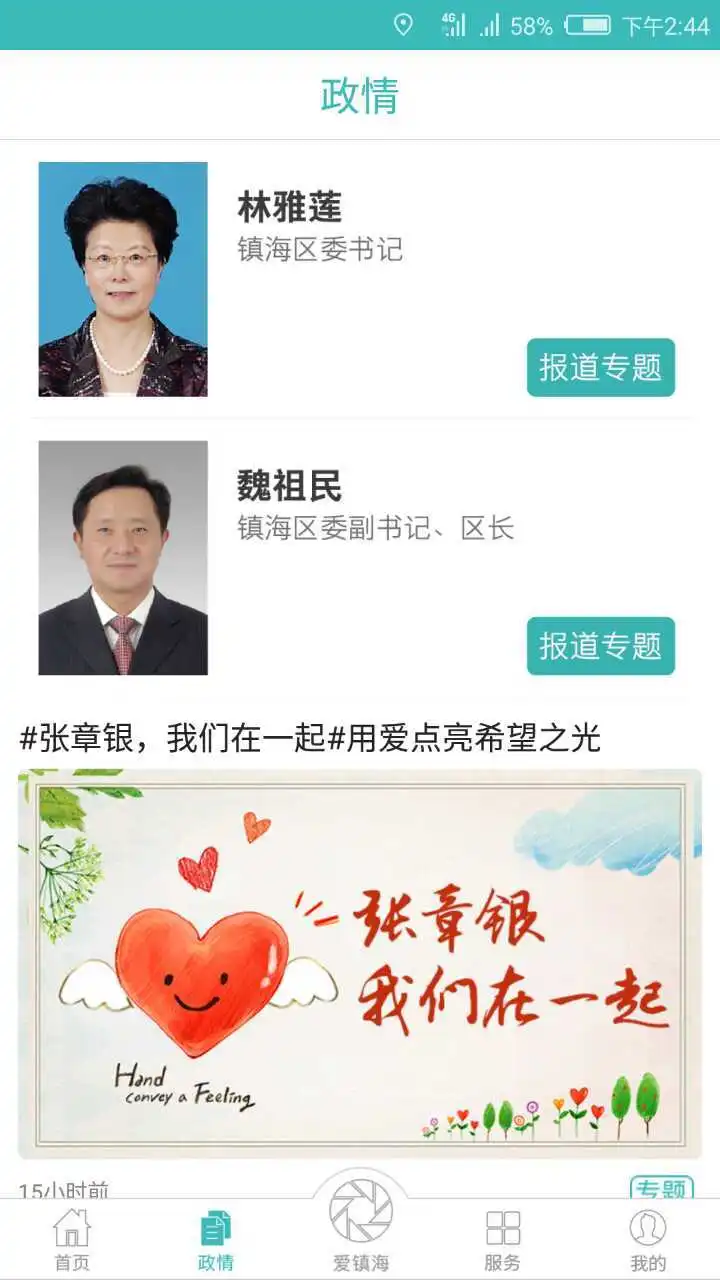Tap the 镇海区委书记 title text
The width and height of the screenshot is (720, 1280).
click(x=318, y=252)
